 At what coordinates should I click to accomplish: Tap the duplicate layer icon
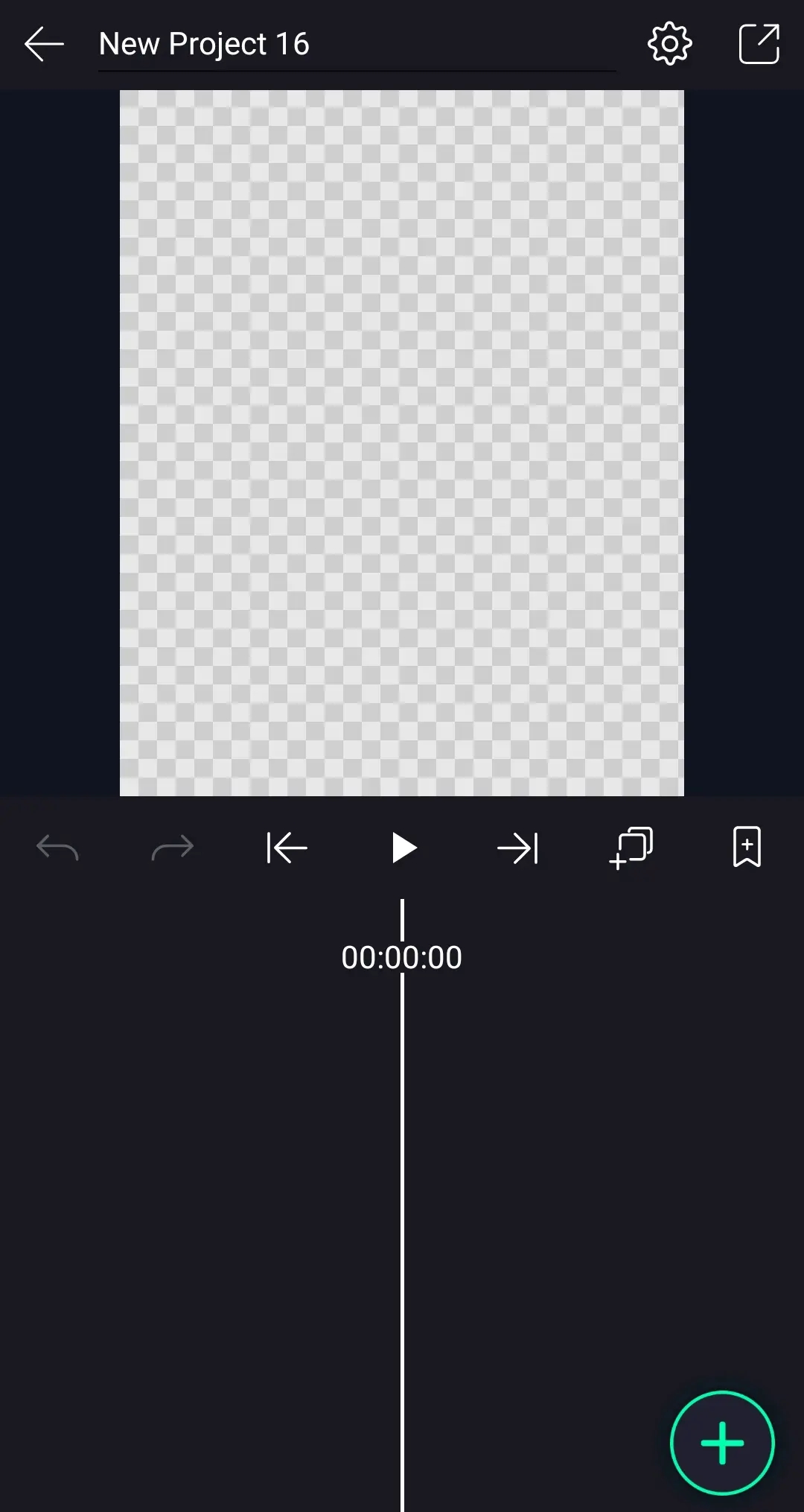point(631,848)
